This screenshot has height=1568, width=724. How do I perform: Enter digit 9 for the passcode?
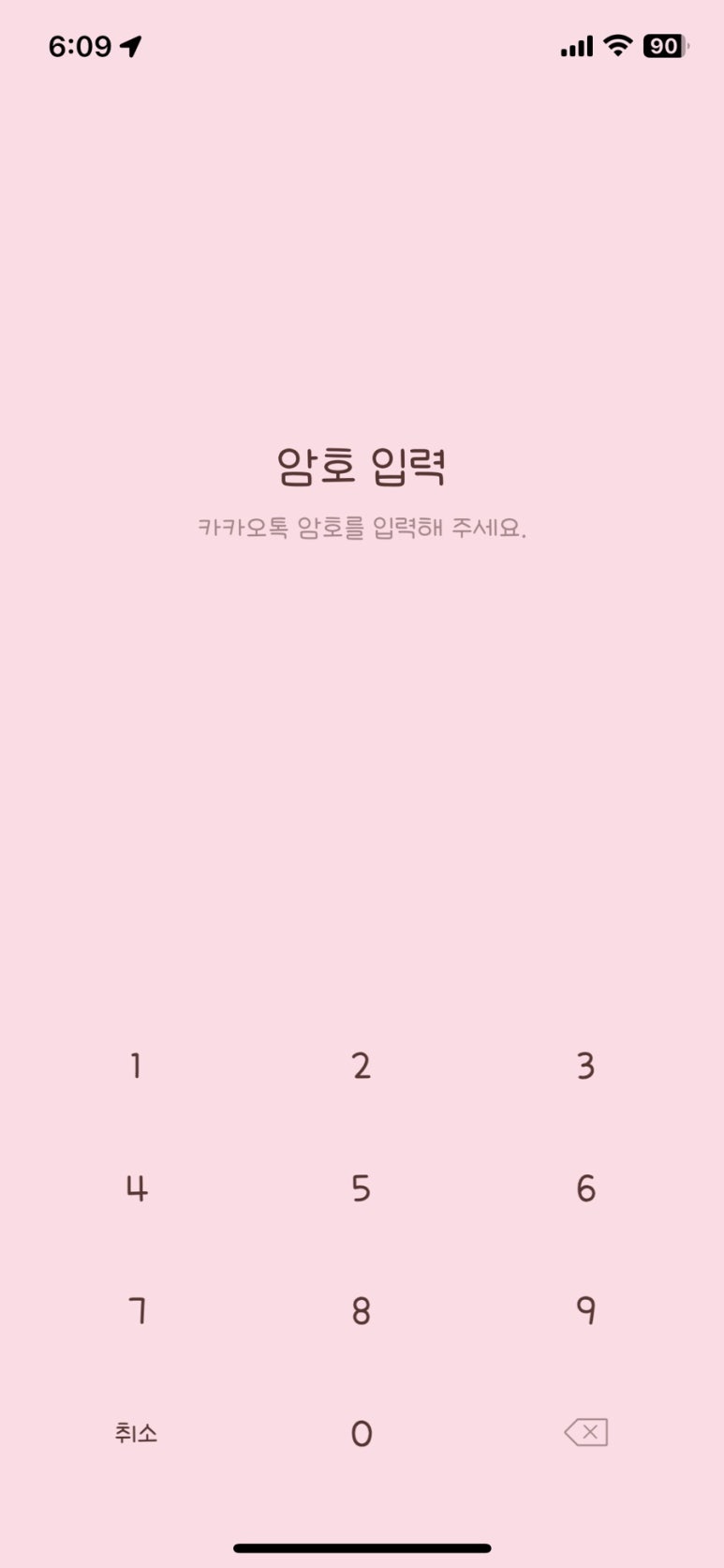tap(585, 1310)
